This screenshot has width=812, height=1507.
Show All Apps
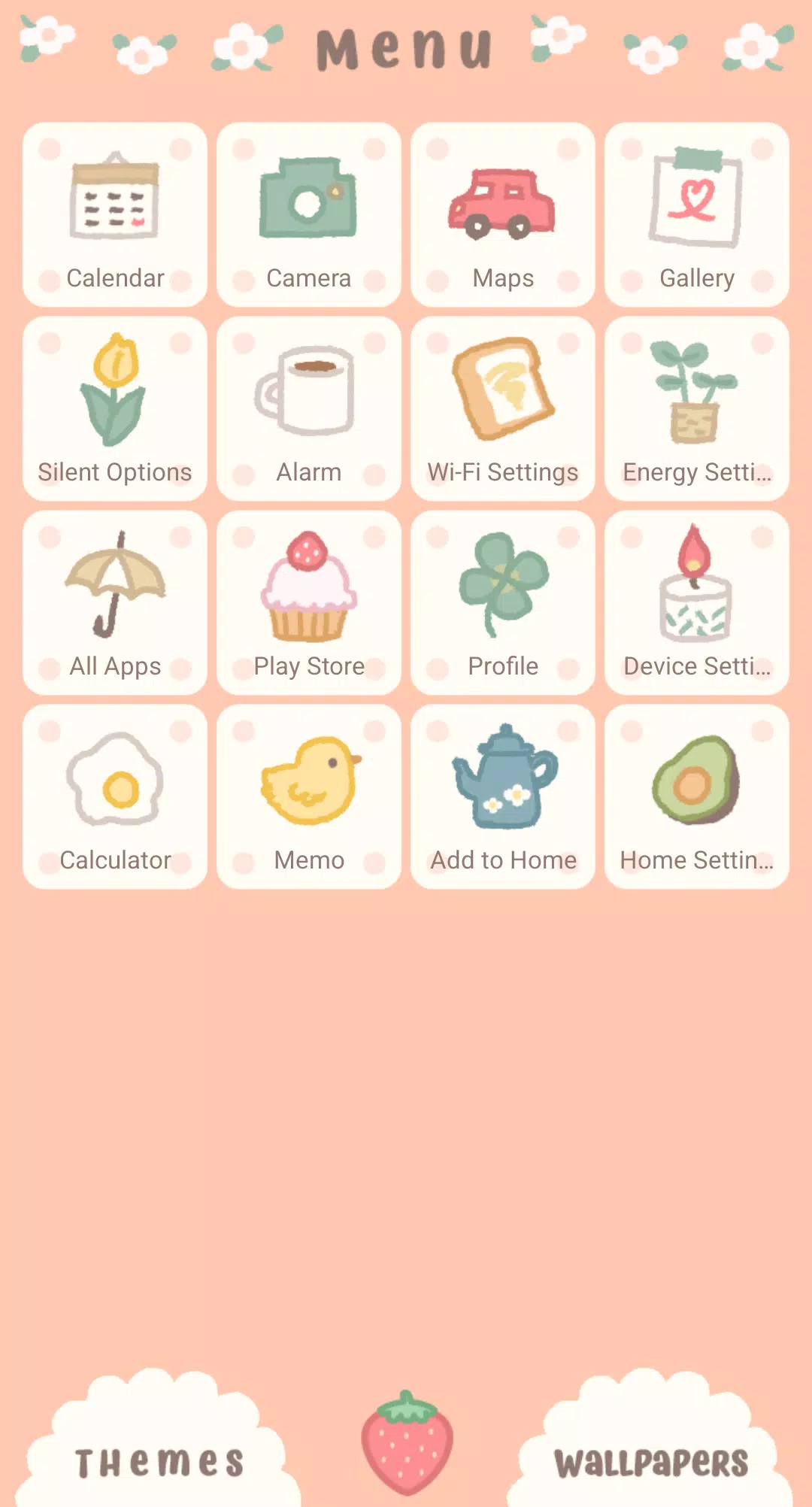coord(115,602)
